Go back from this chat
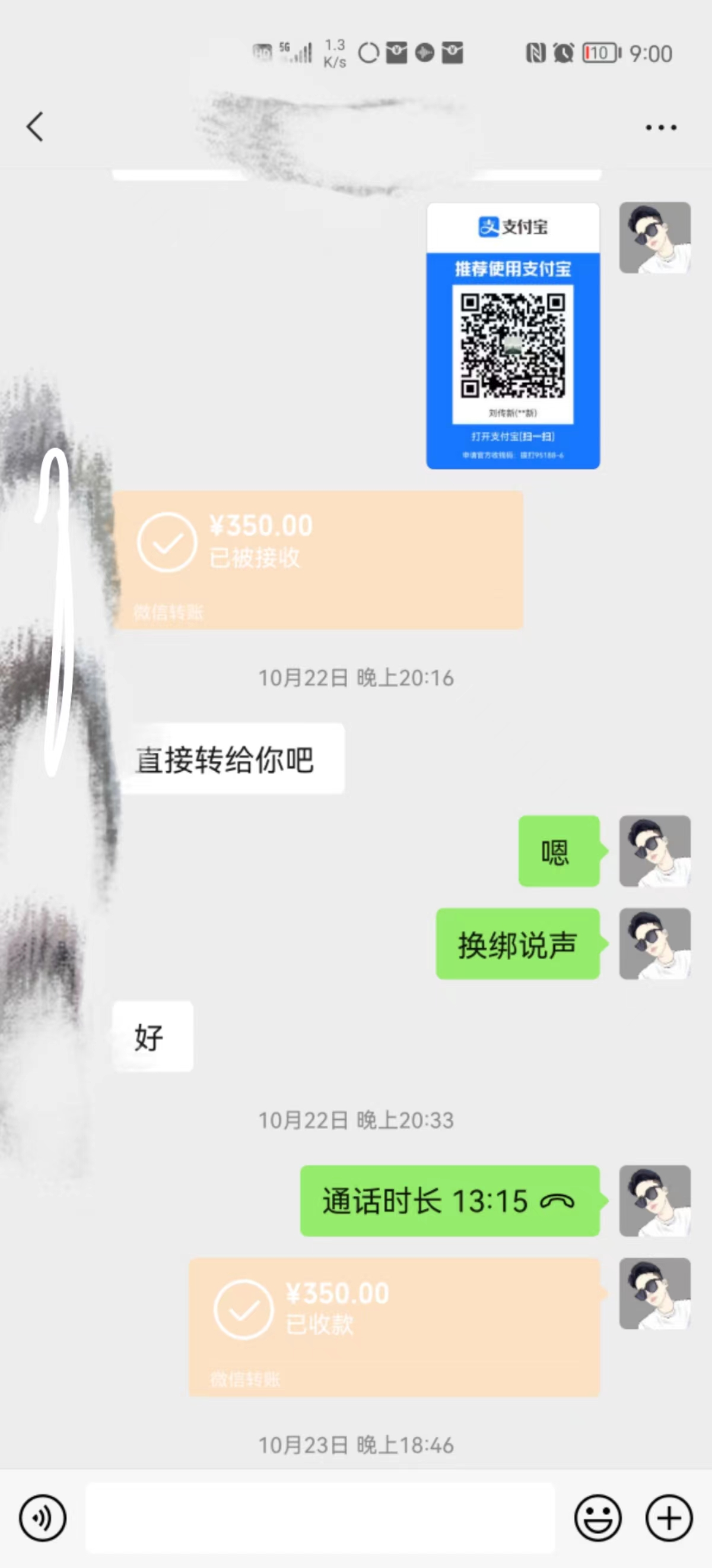Screen dimensions: 712x1568 click(35, 126)
